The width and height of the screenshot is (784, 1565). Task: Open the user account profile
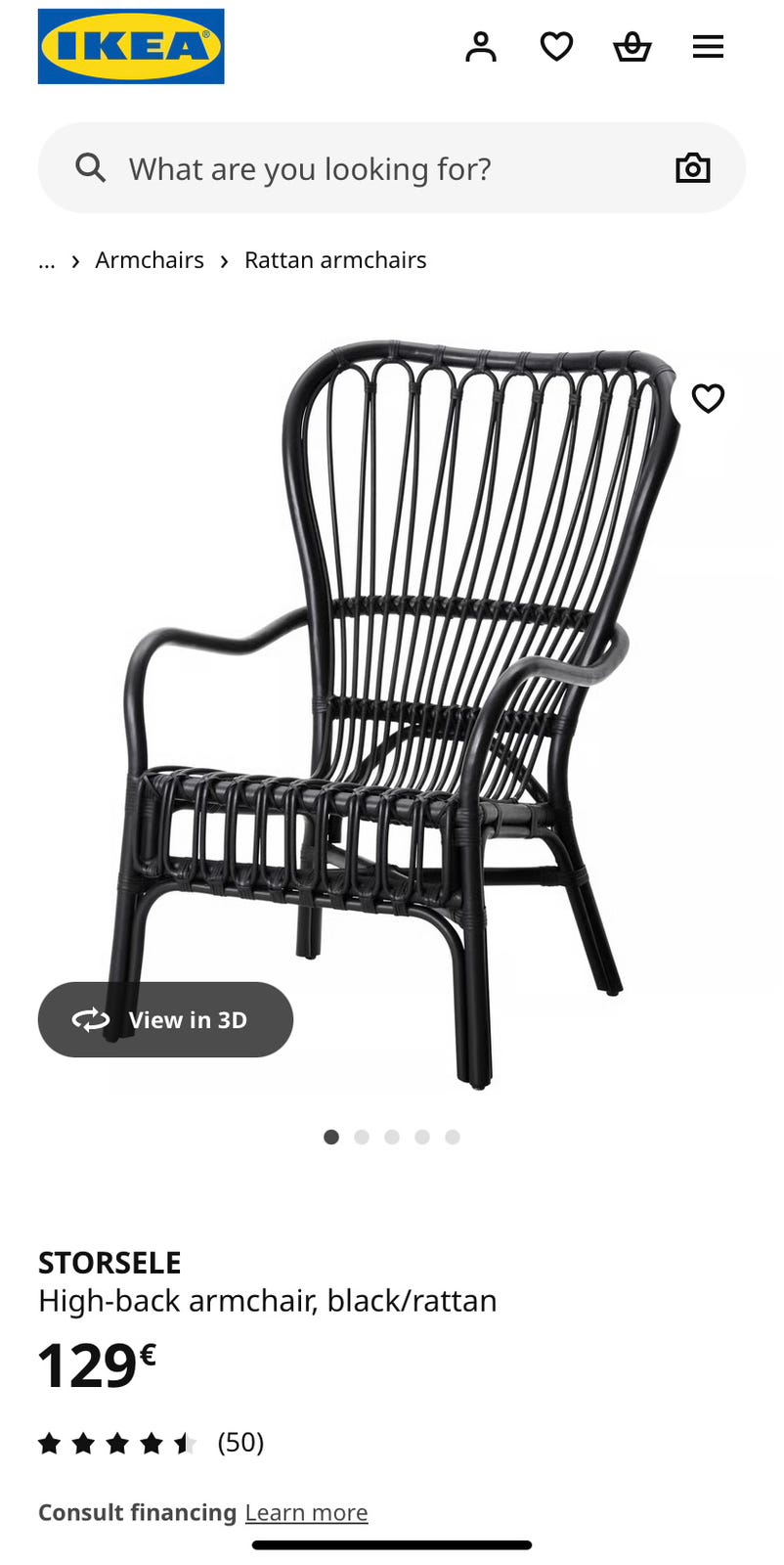(480, 46)
